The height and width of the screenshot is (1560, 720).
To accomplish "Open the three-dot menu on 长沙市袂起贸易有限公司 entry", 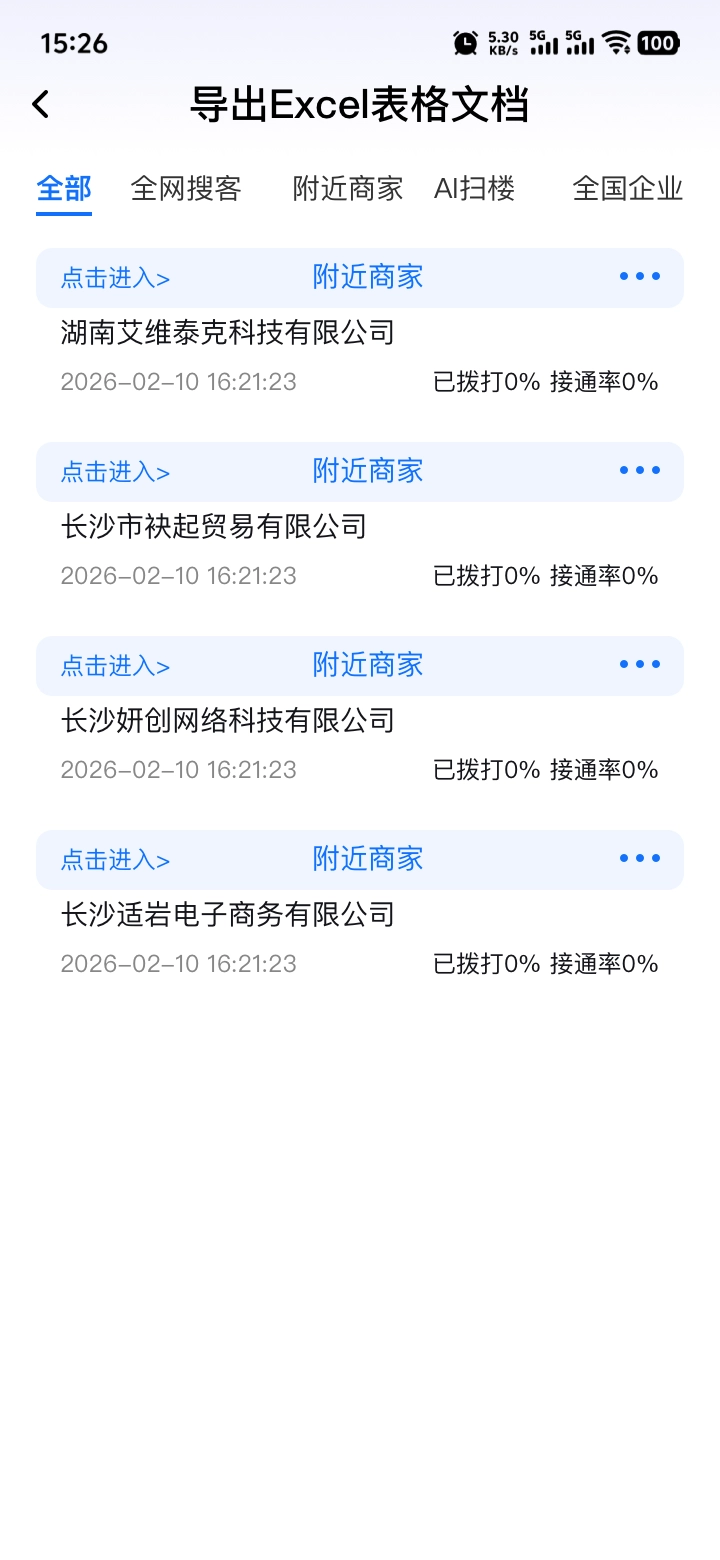I will coord(639,471).
